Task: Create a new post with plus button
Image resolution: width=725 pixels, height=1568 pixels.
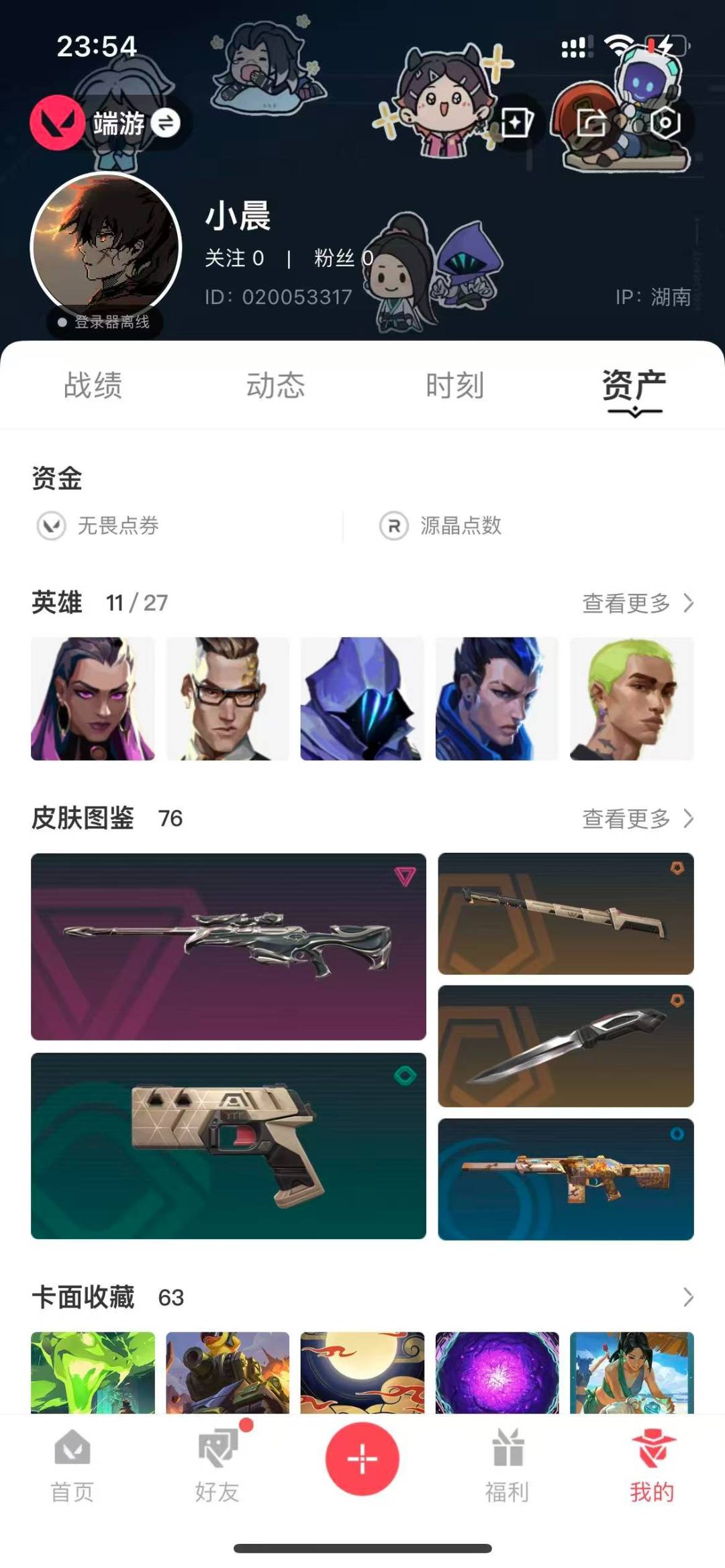Action: tap(362, 1459)
